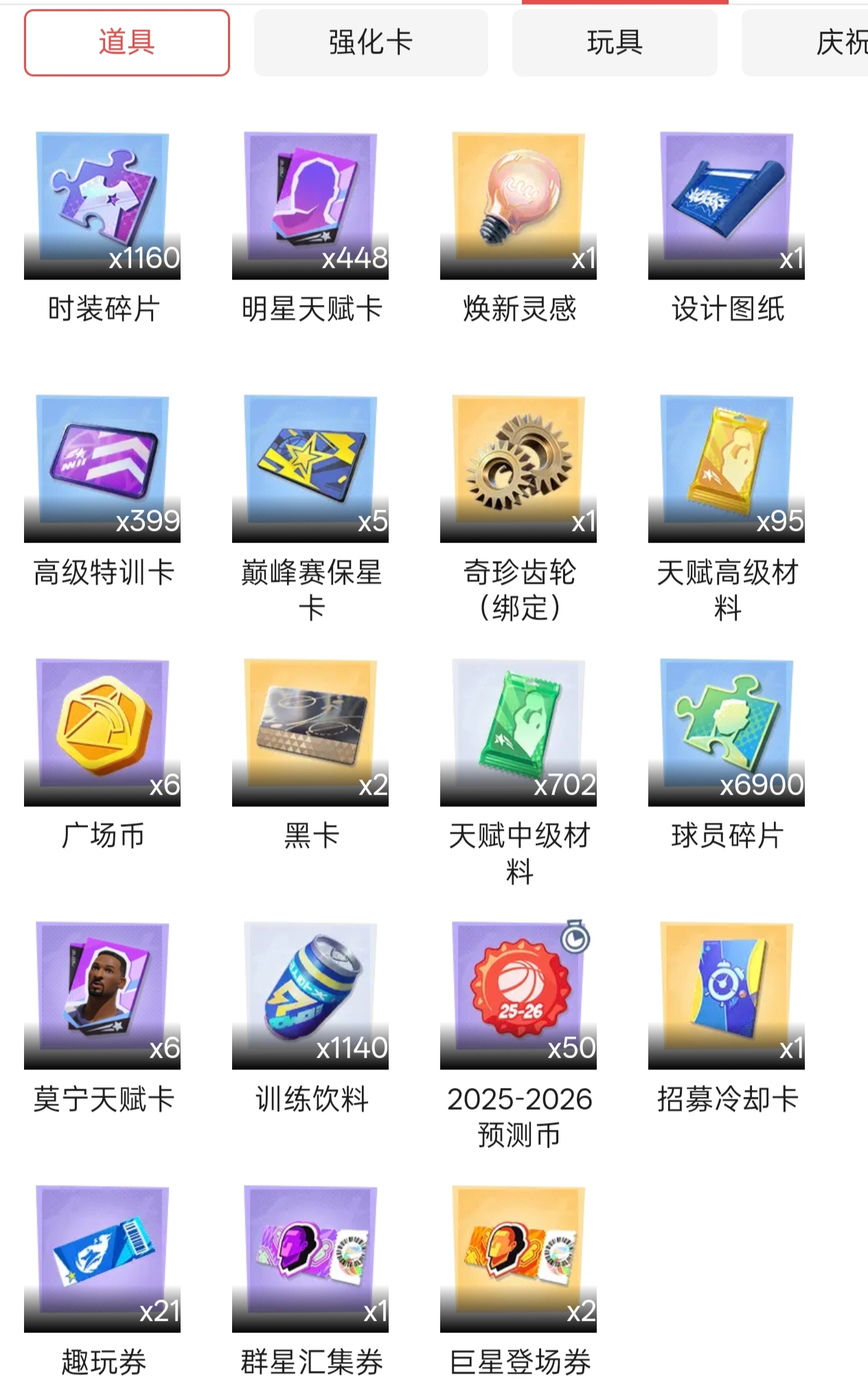The image size is (868, 1395).
Task: Select the 道具 tab
Action: coord(127,43)
